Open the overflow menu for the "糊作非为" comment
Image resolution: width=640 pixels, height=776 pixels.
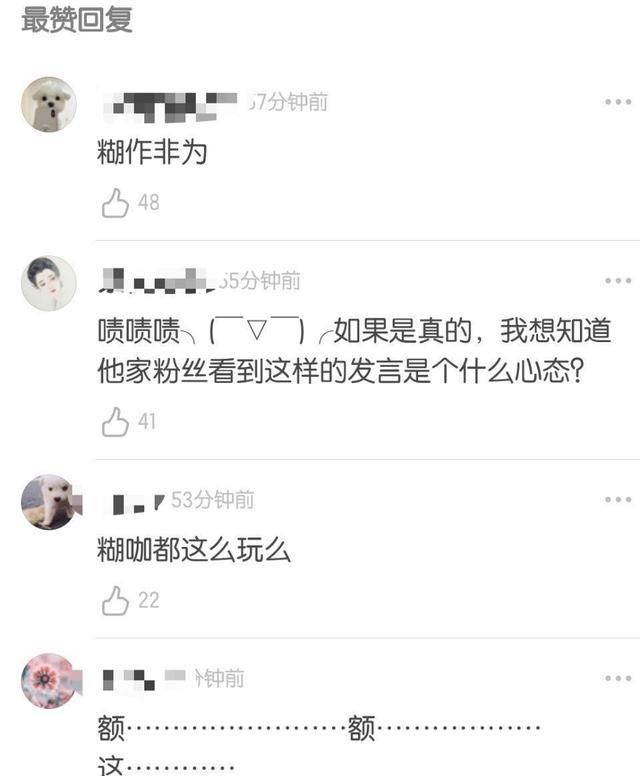pyautogui.click(x=618, y=102)
